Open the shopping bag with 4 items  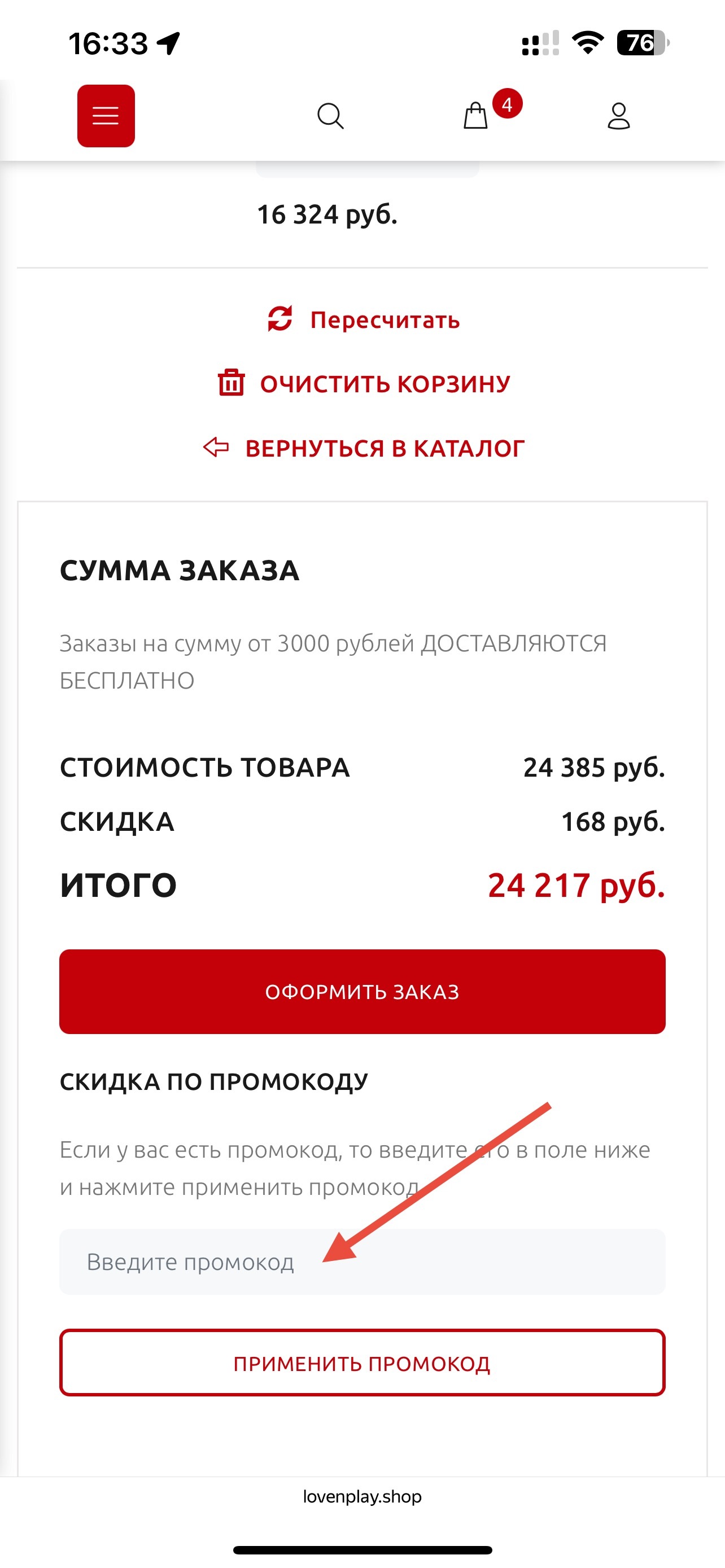476,116
